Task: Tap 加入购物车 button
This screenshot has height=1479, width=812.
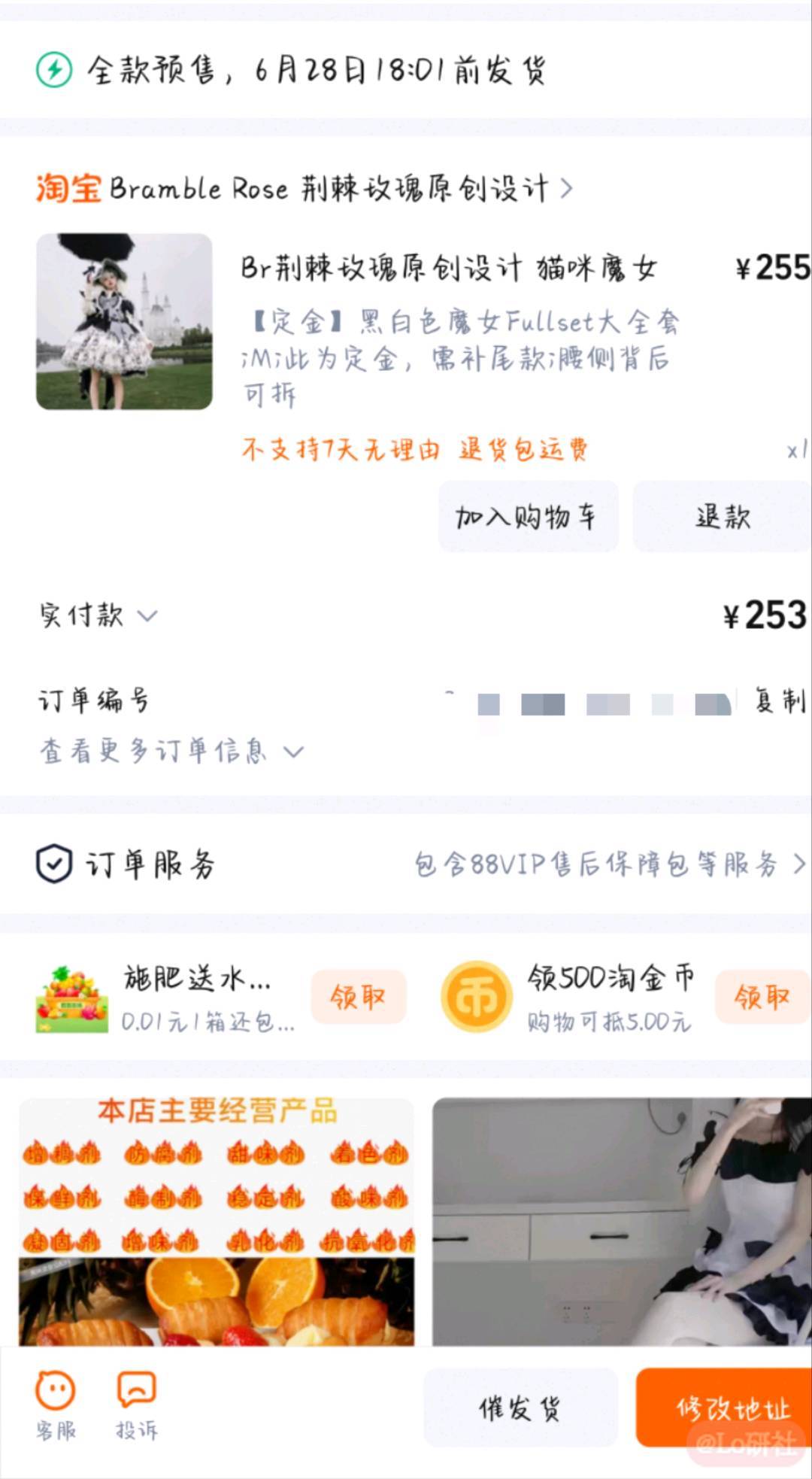Action: click(528, 517)
